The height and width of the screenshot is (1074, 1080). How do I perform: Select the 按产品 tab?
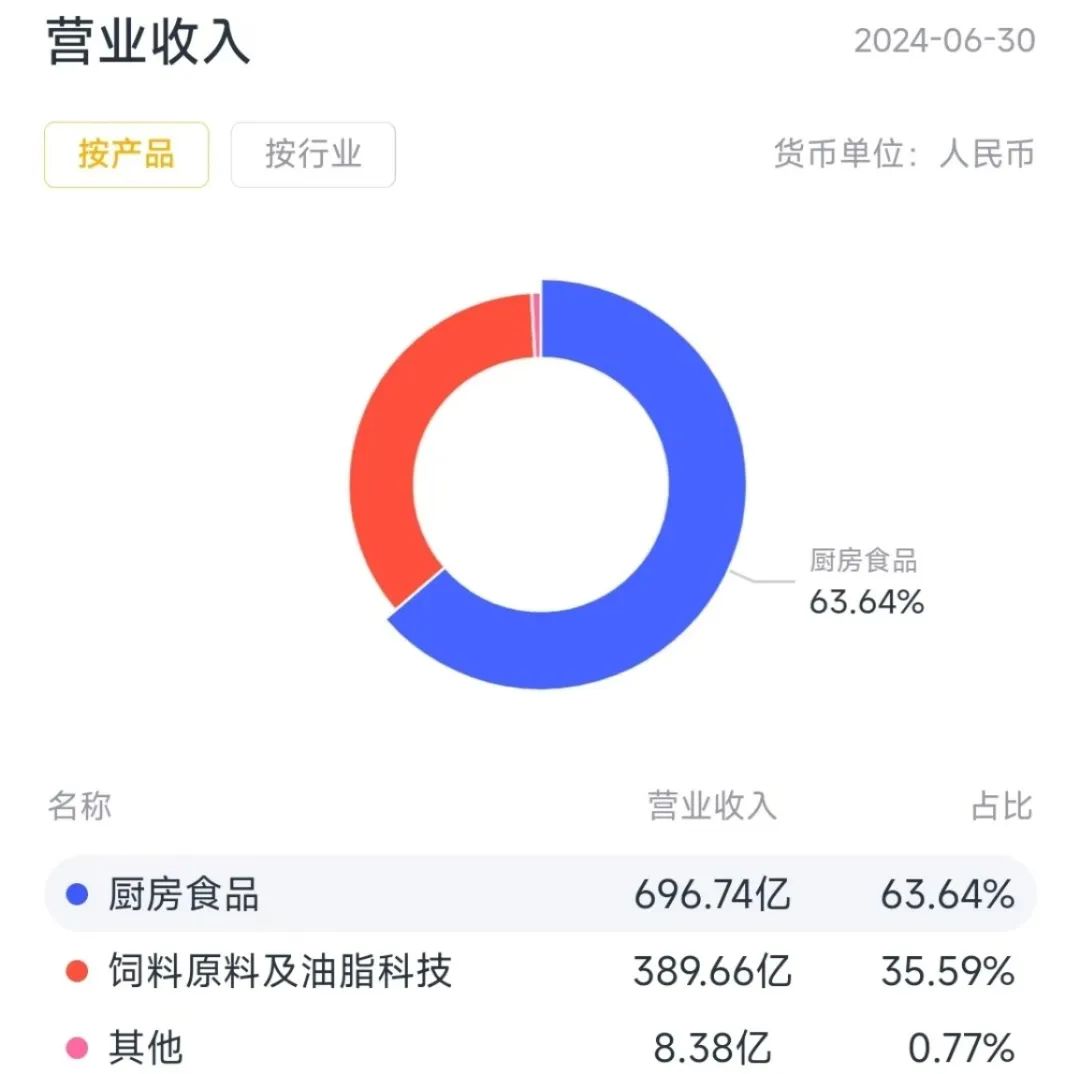point(127,154)
